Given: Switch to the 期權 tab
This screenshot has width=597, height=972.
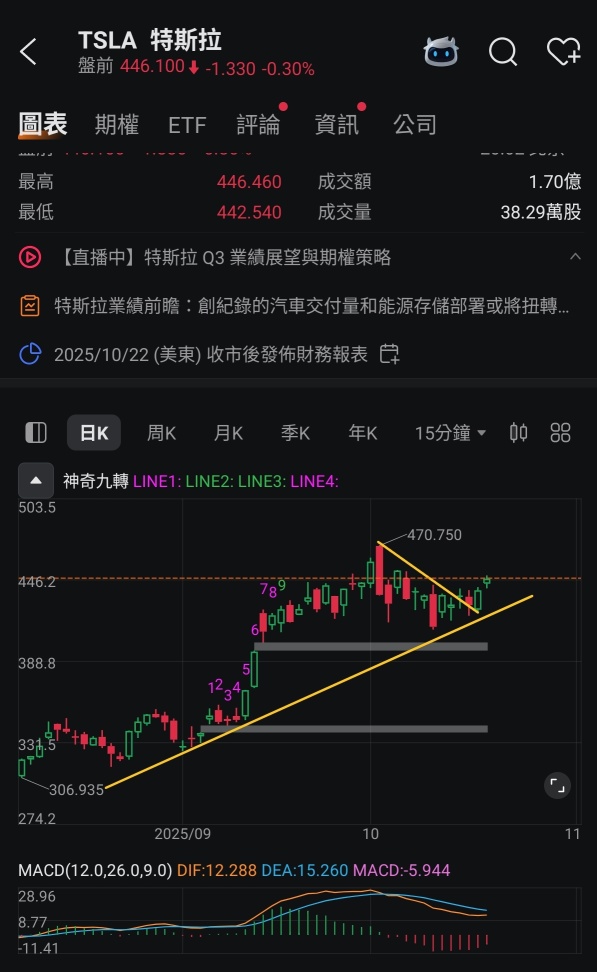Looking at the screenshot, I should point(117,125).
